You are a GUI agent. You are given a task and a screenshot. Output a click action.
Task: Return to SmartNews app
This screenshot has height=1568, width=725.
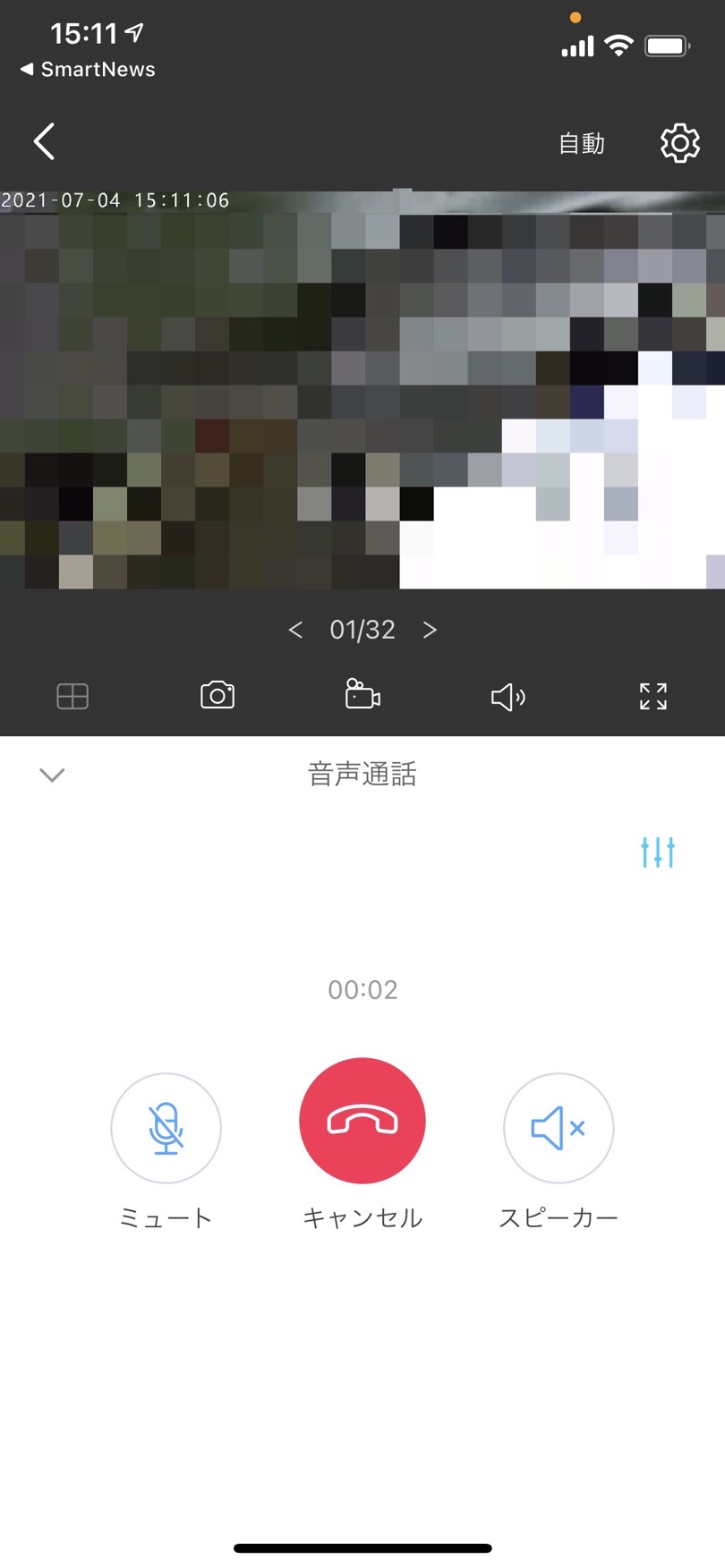(x=88, y=70)
